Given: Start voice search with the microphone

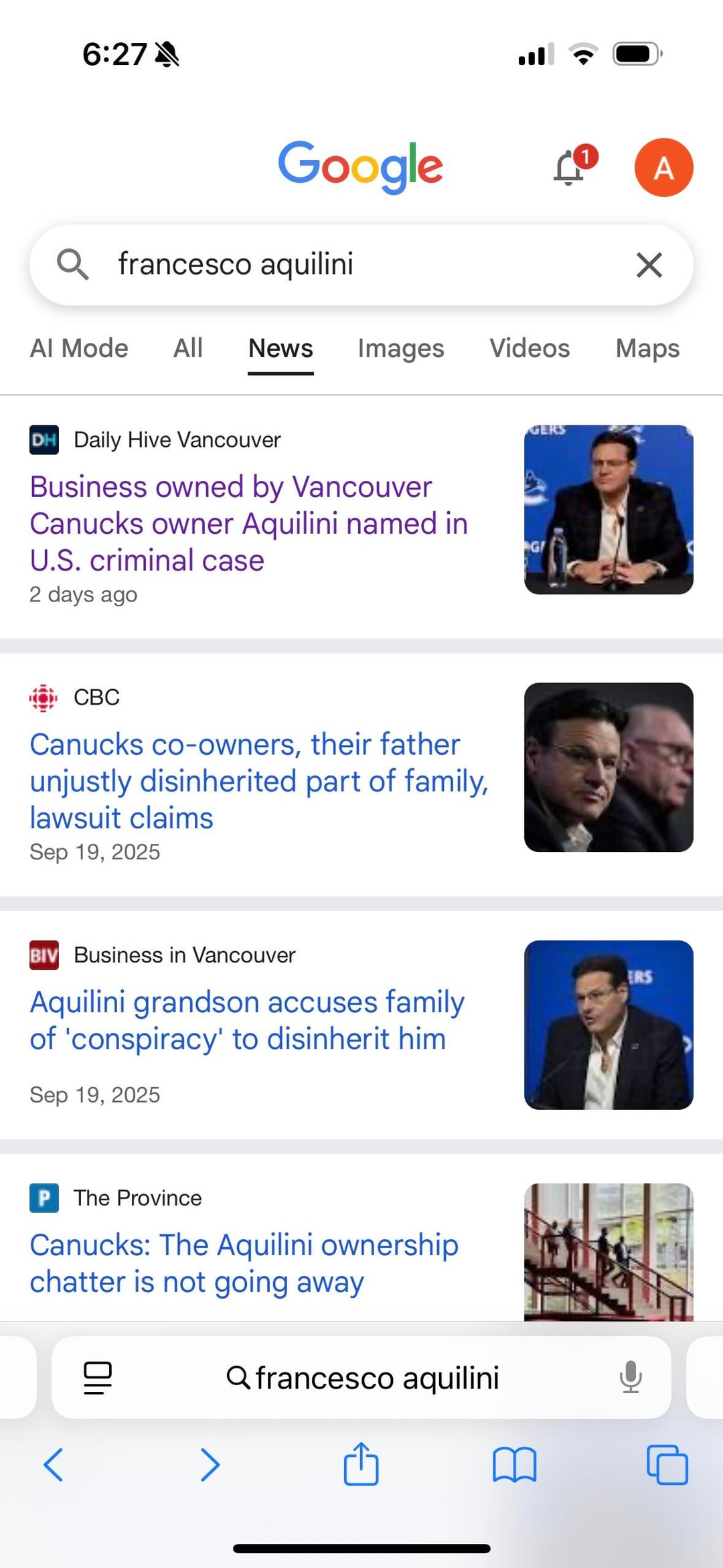Looking at the screenshot, I should coord(630,1378).
